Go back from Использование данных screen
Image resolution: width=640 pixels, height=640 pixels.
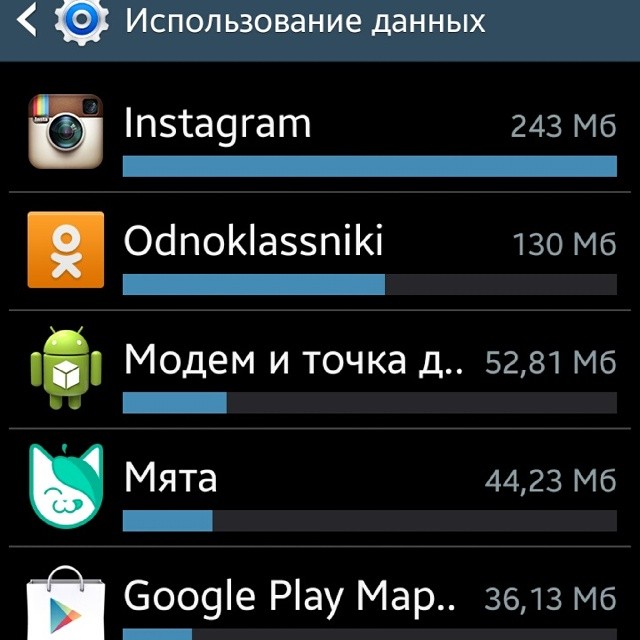point(28,22)
